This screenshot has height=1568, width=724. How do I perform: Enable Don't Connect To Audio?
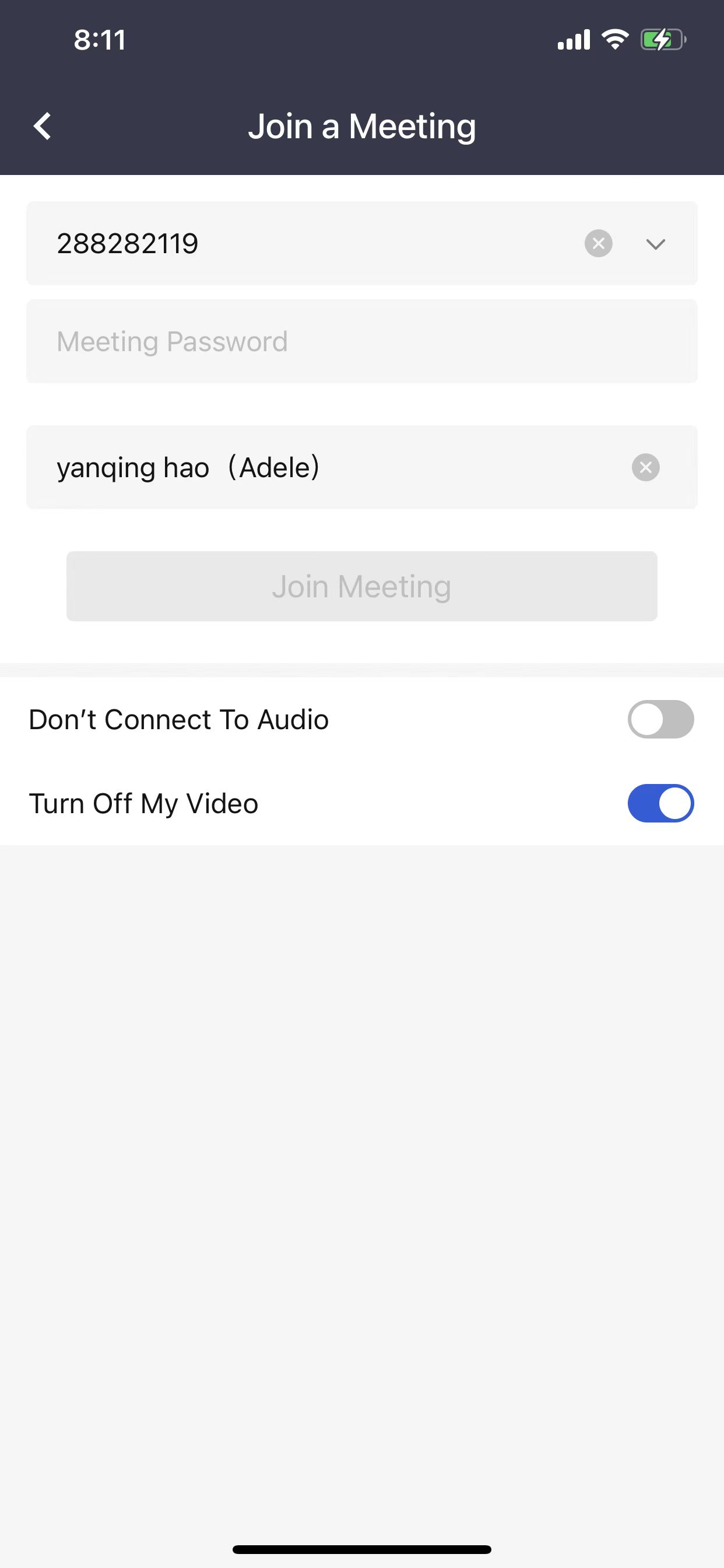(660, 719)
